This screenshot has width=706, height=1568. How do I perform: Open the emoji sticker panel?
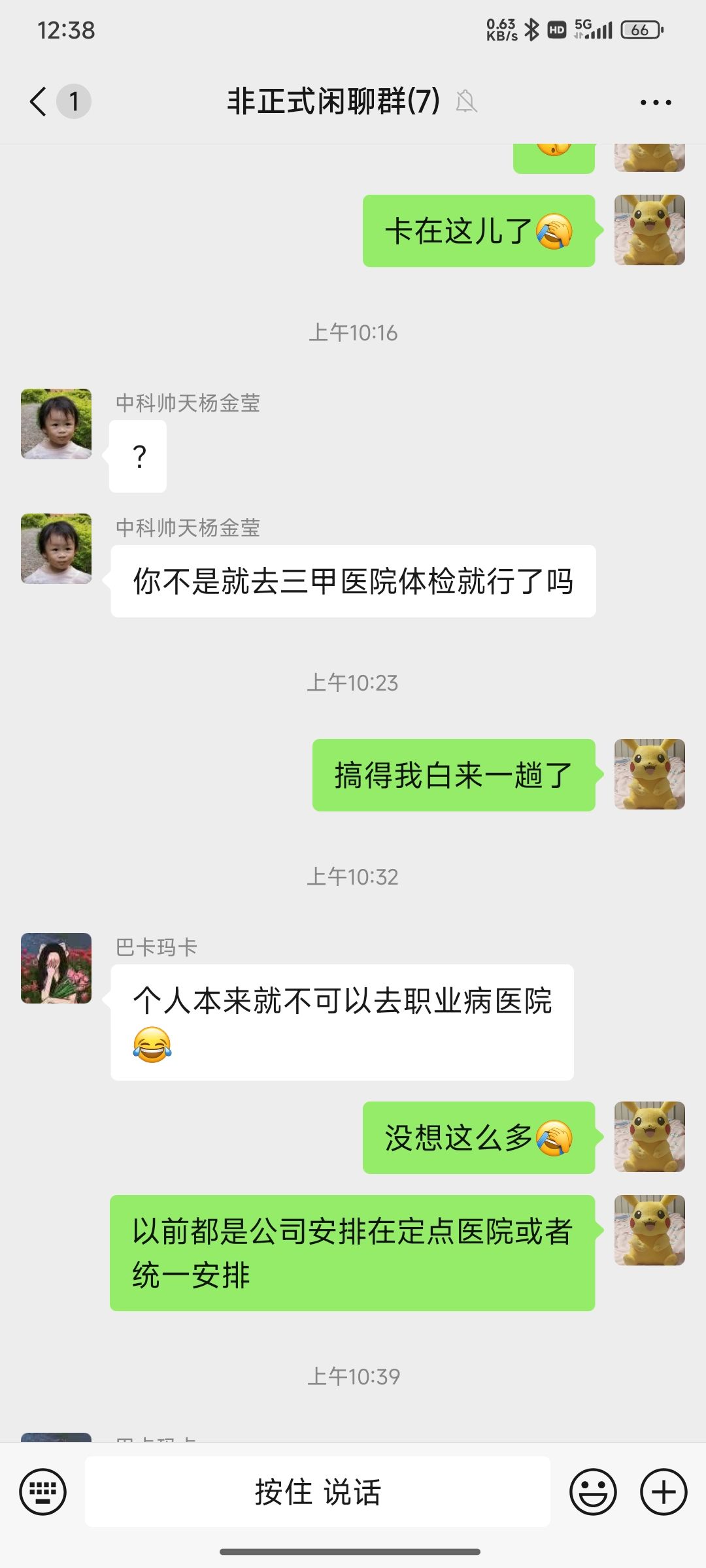tap(593, 1492)
